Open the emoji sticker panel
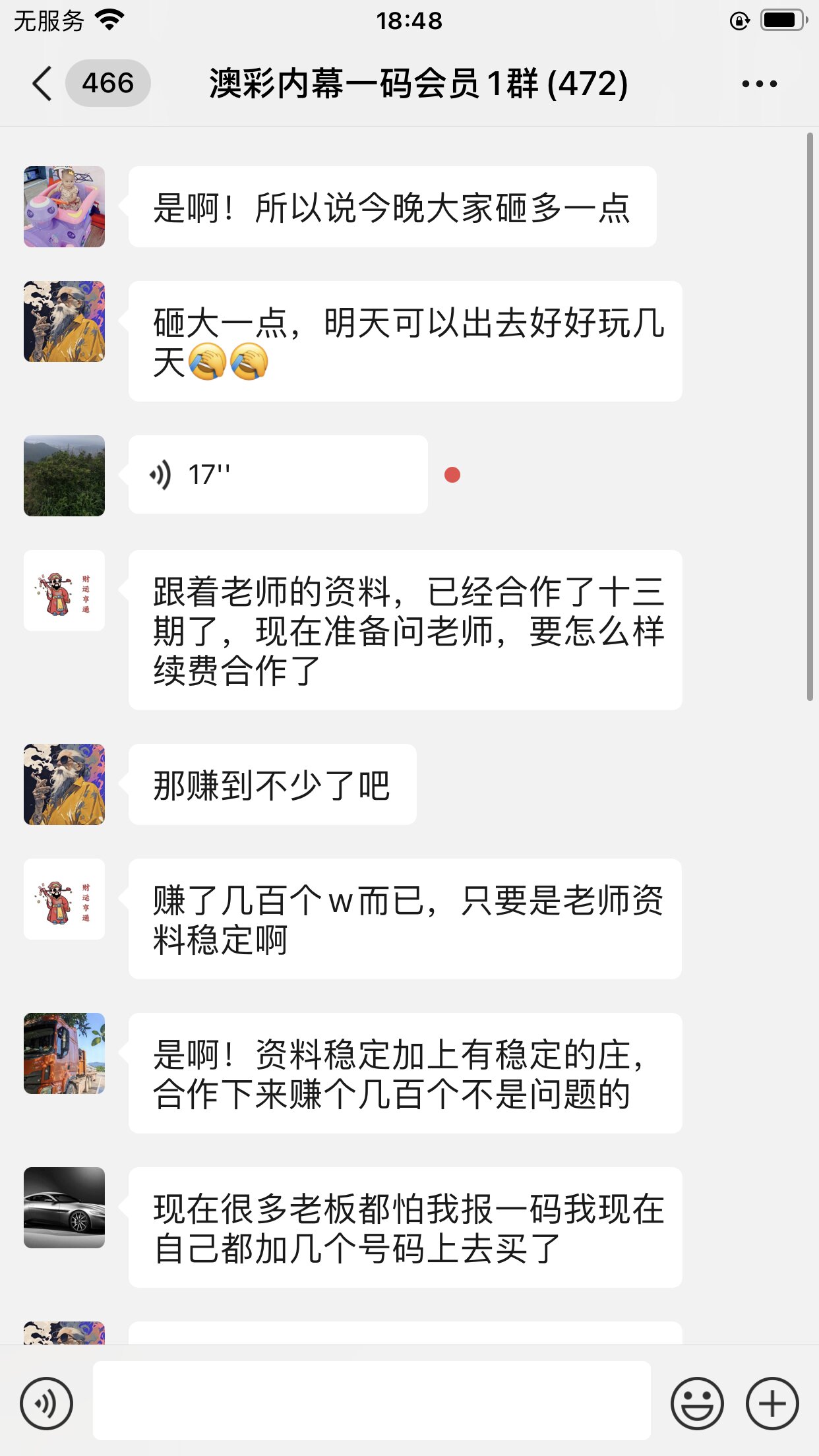 point(696,1403)
